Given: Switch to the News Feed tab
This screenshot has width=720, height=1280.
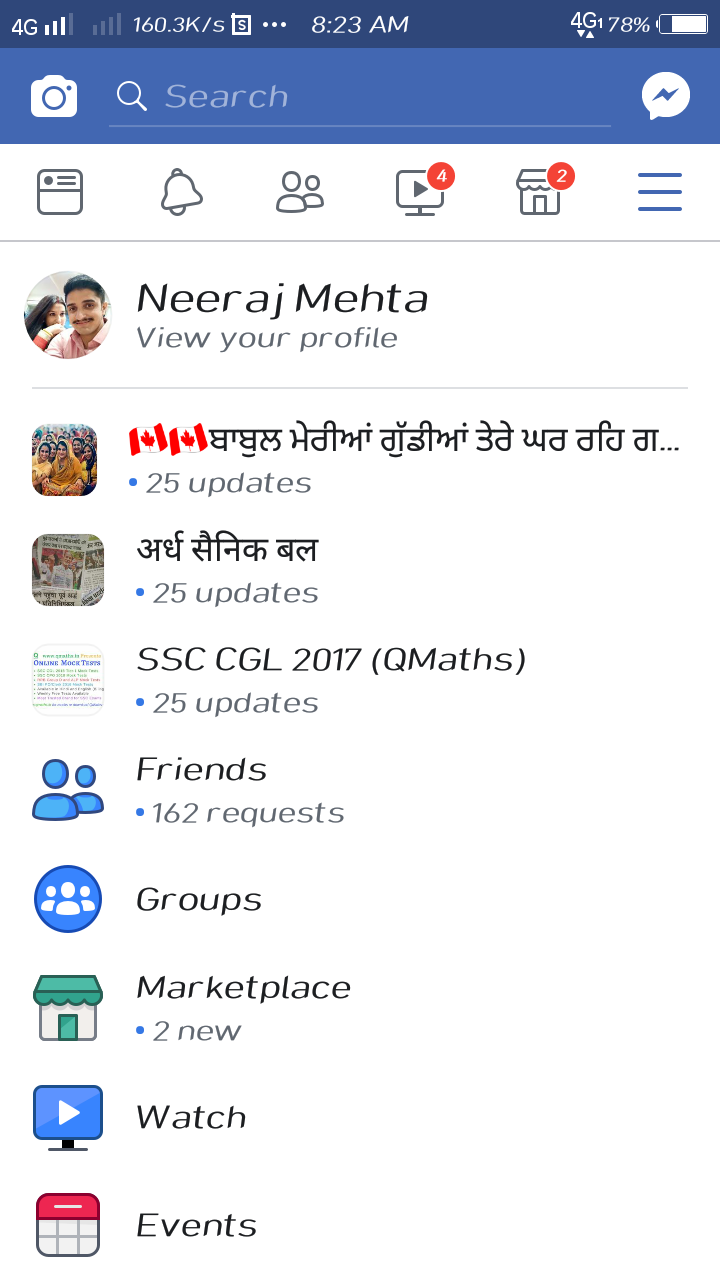Looking at the screenshot, I should point(60,192).
